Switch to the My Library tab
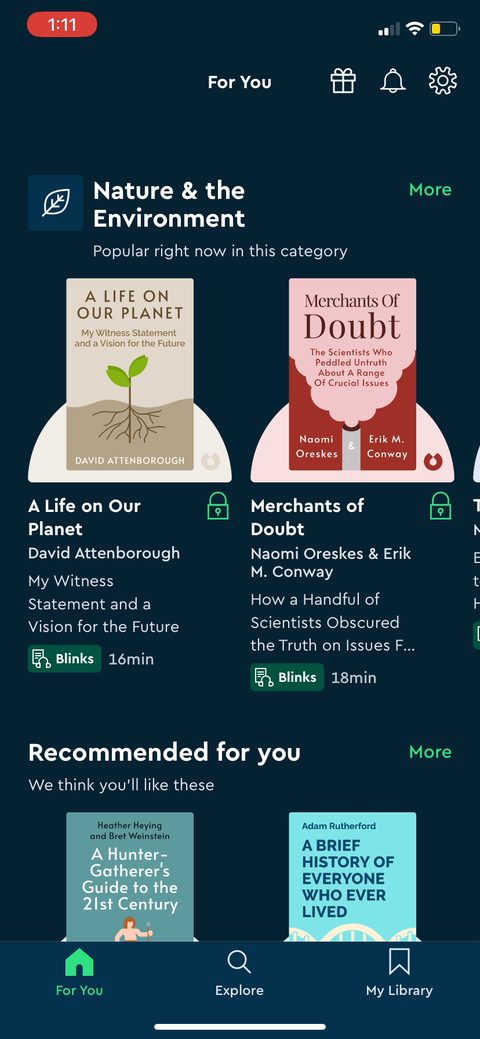 tap(399, 973)
